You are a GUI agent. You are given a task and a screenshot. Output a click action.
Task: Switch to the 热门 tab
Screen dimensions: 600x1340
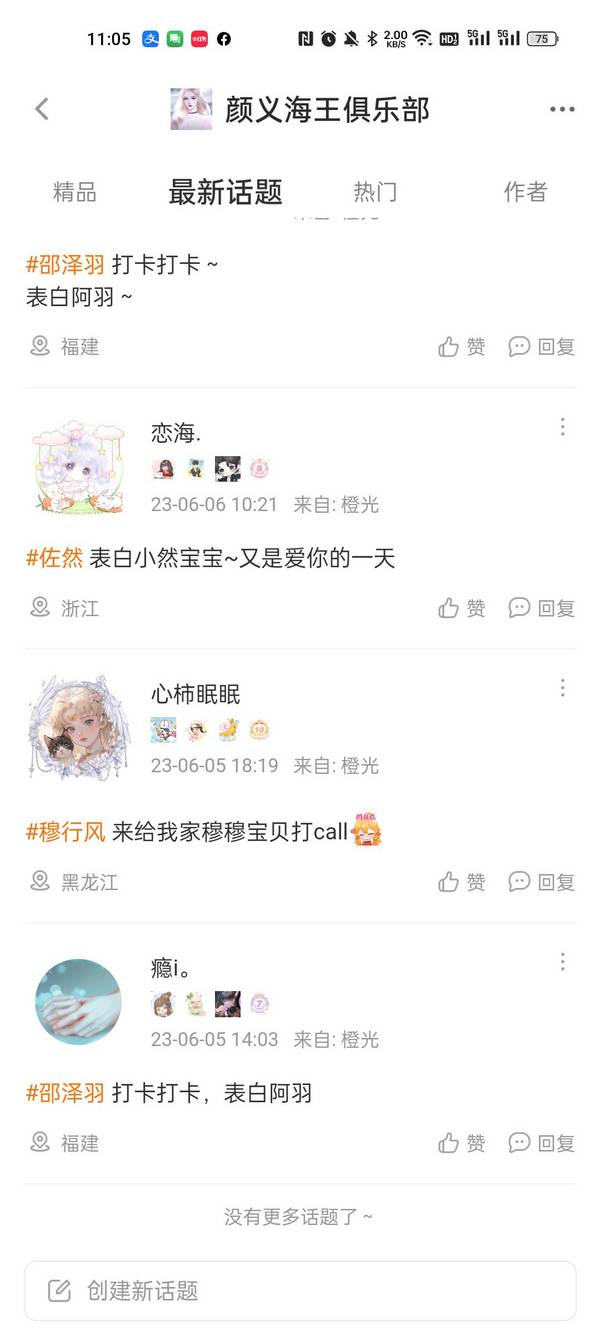tap(375, 192)
